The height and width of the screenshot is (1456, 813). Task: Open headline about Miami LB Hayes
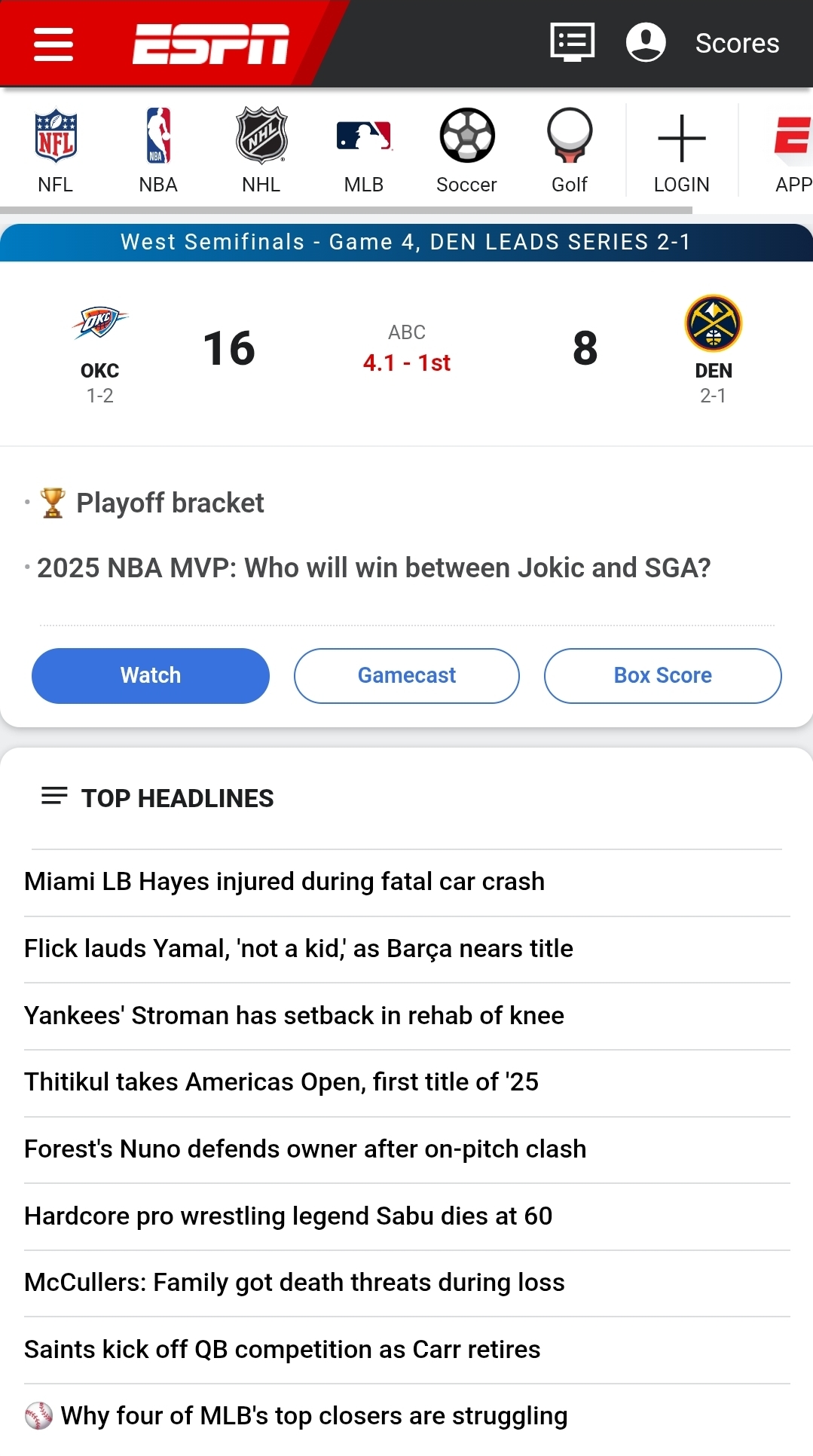[284, 881]
